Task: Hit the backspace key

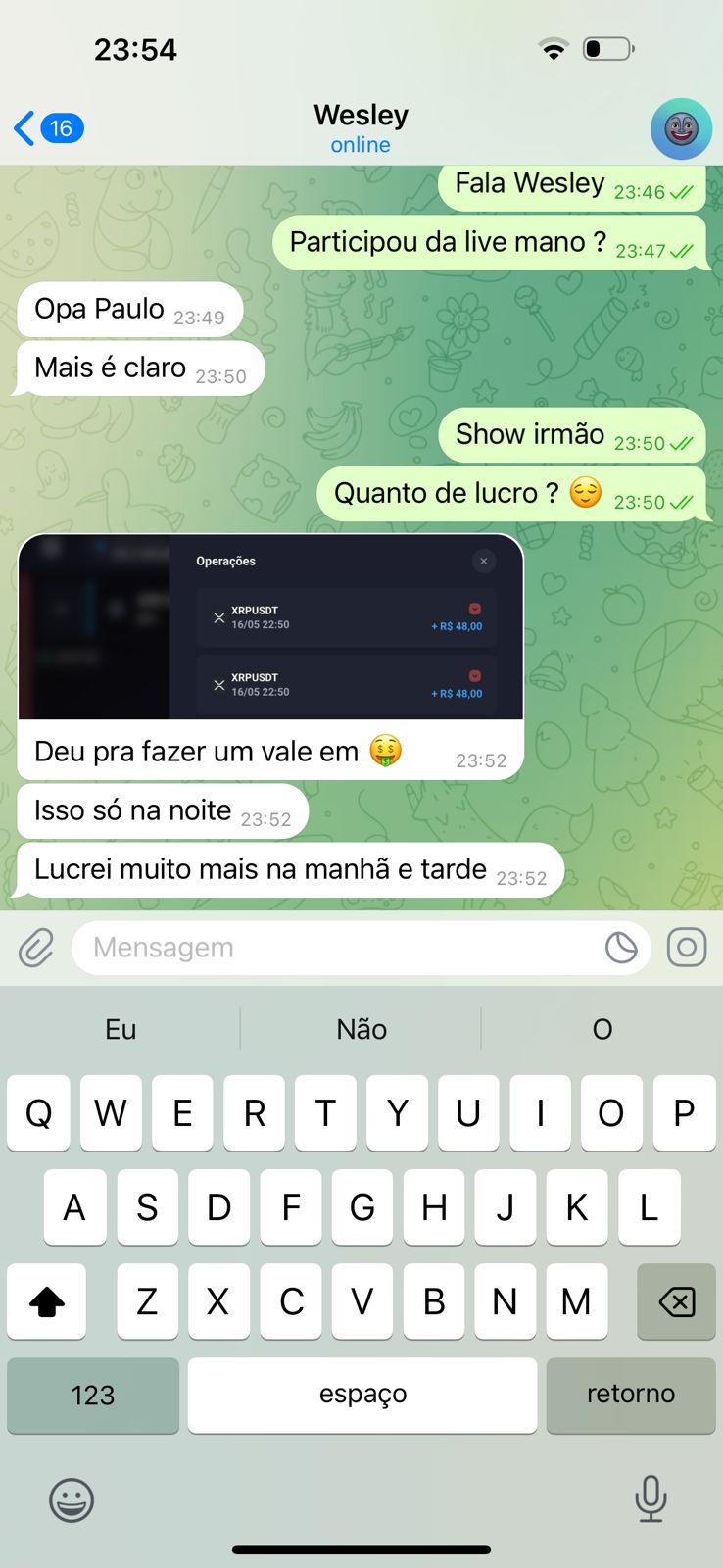Action: pos(676,1301)
